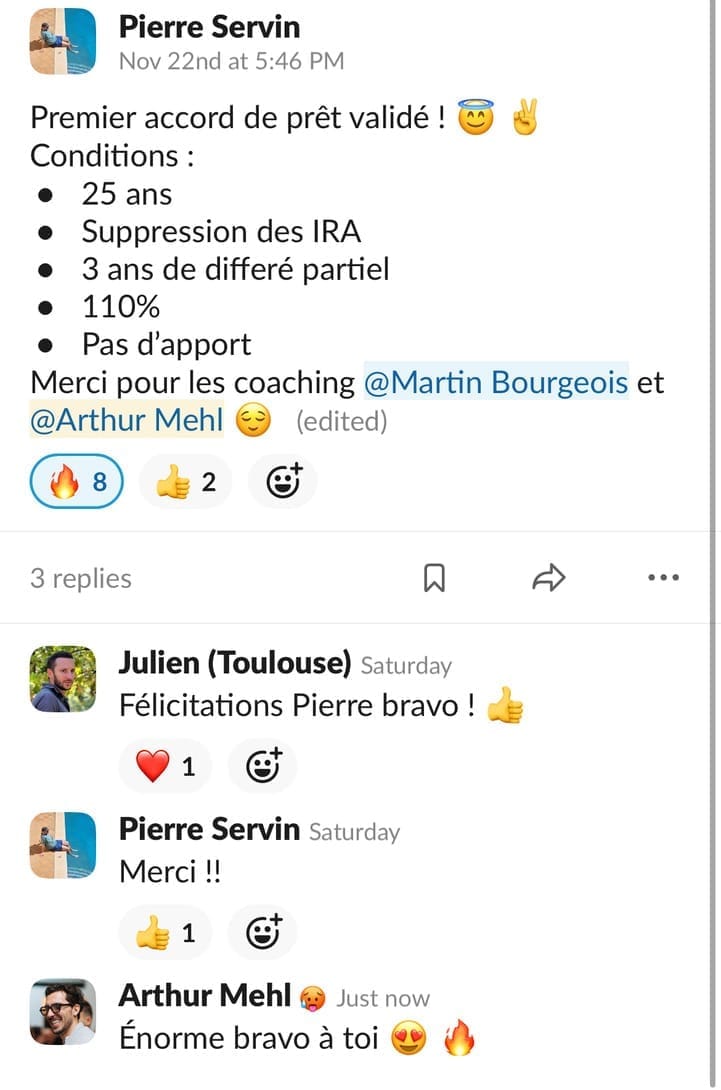Add a reaction to Pierre's loan message
Screen dimensions: 721x1090
[x=283, y=483]
